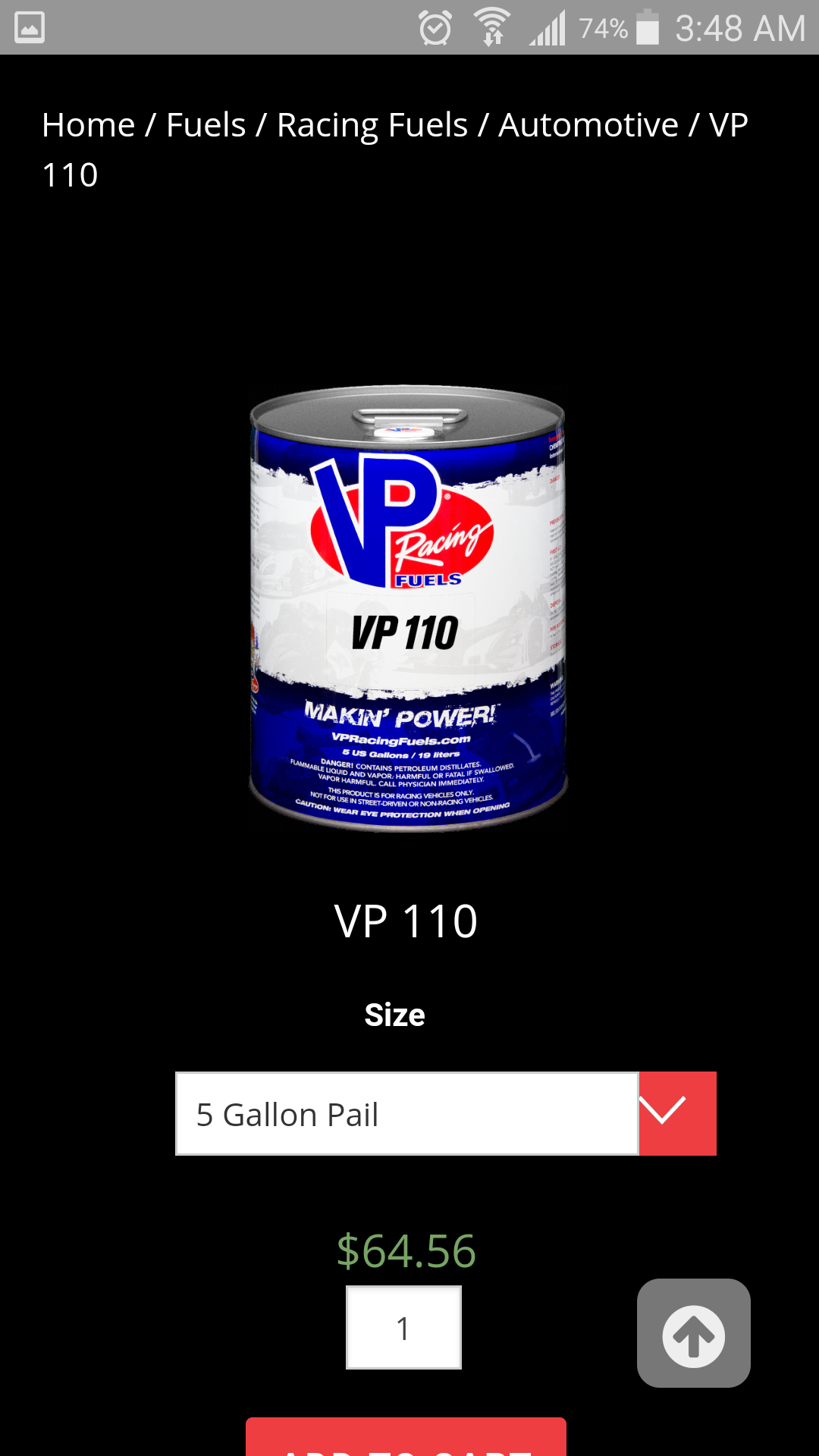Tap the quantity input field
The height and width of the screenshot is (1456, 819).
click(x=403, y=1328)
